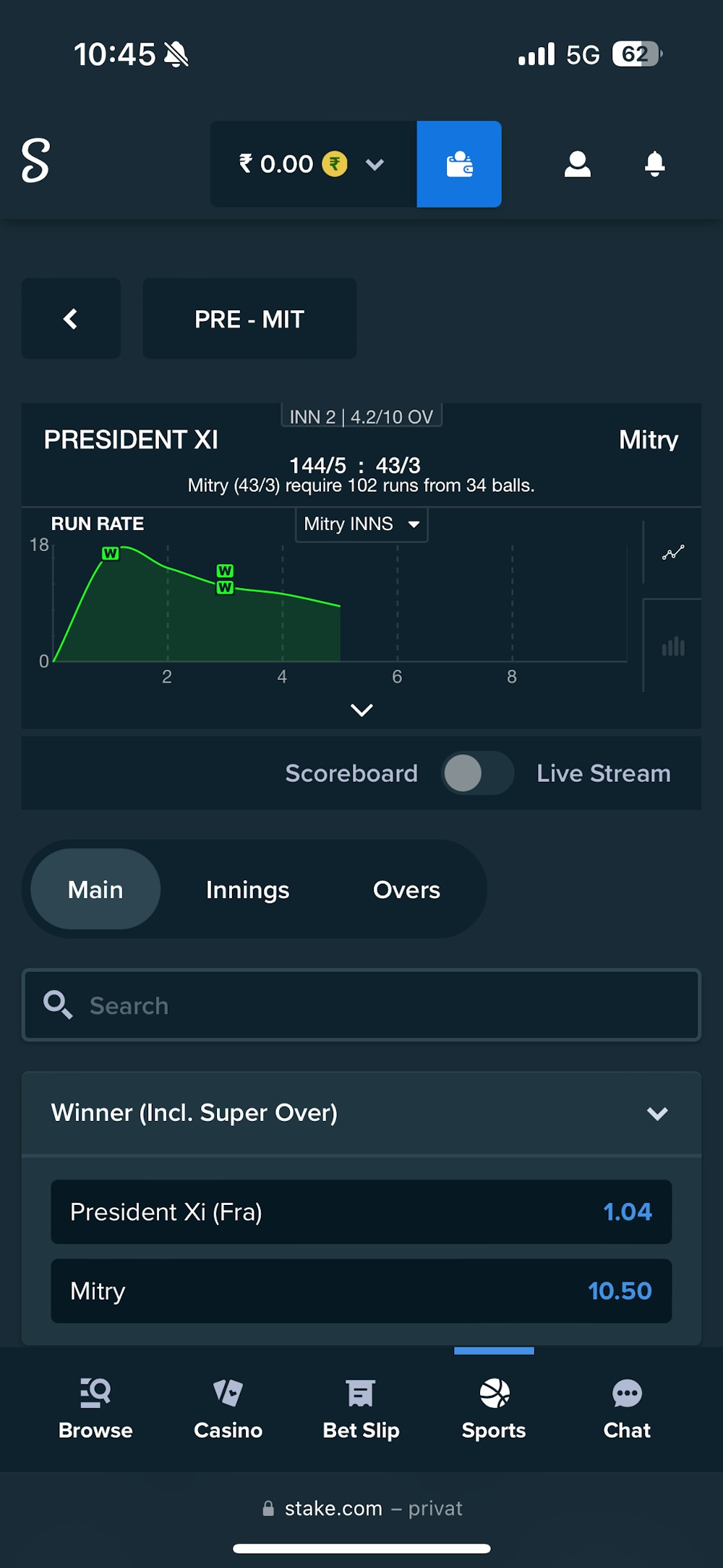The width and height of the screenshot is (723, 1568).
Task: Go back using the back arrow
Action: pyautogui.click(x=70, y=318)
